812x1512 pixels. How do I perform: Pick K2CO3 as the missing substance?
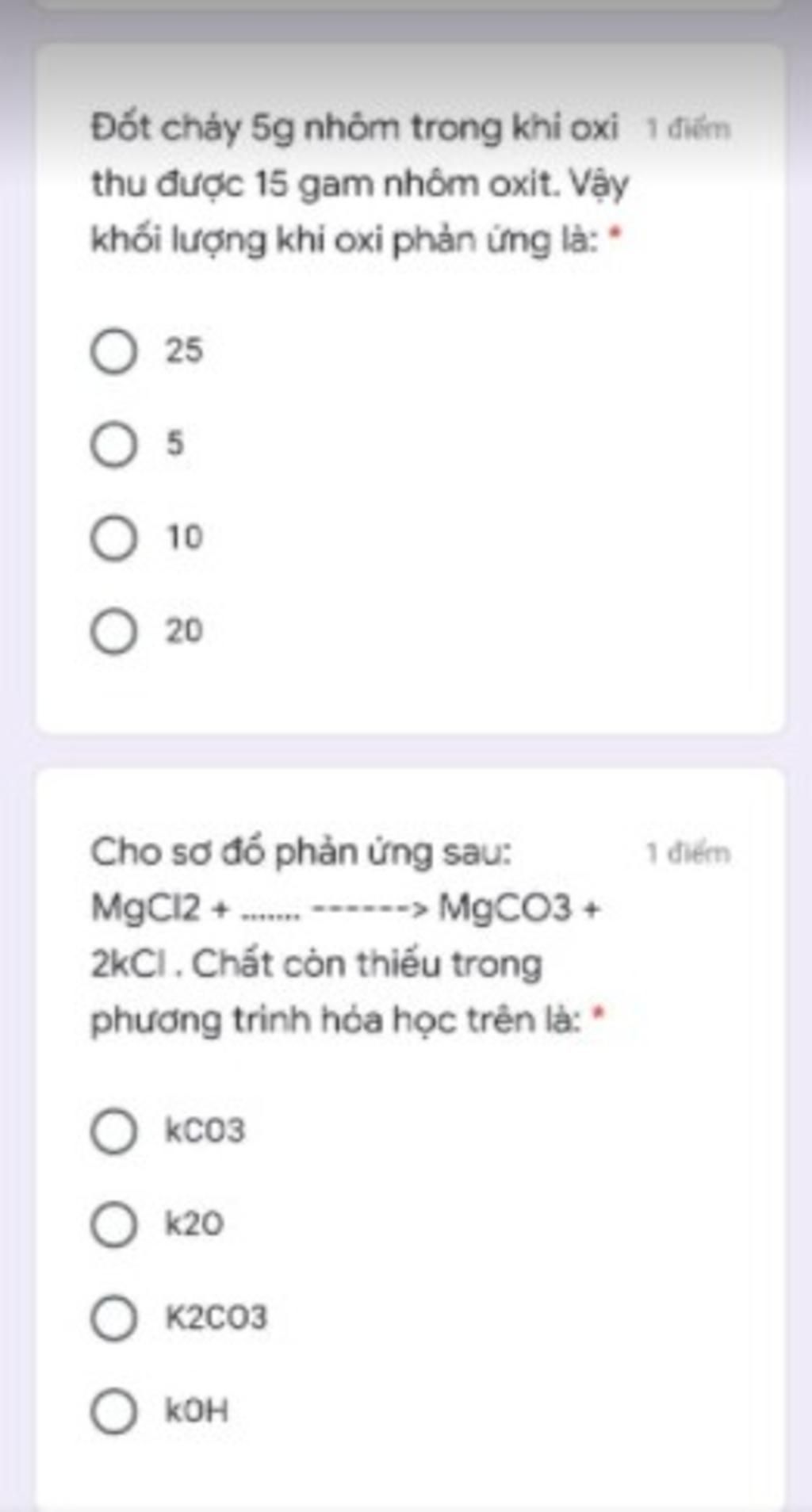[114, 1318]
